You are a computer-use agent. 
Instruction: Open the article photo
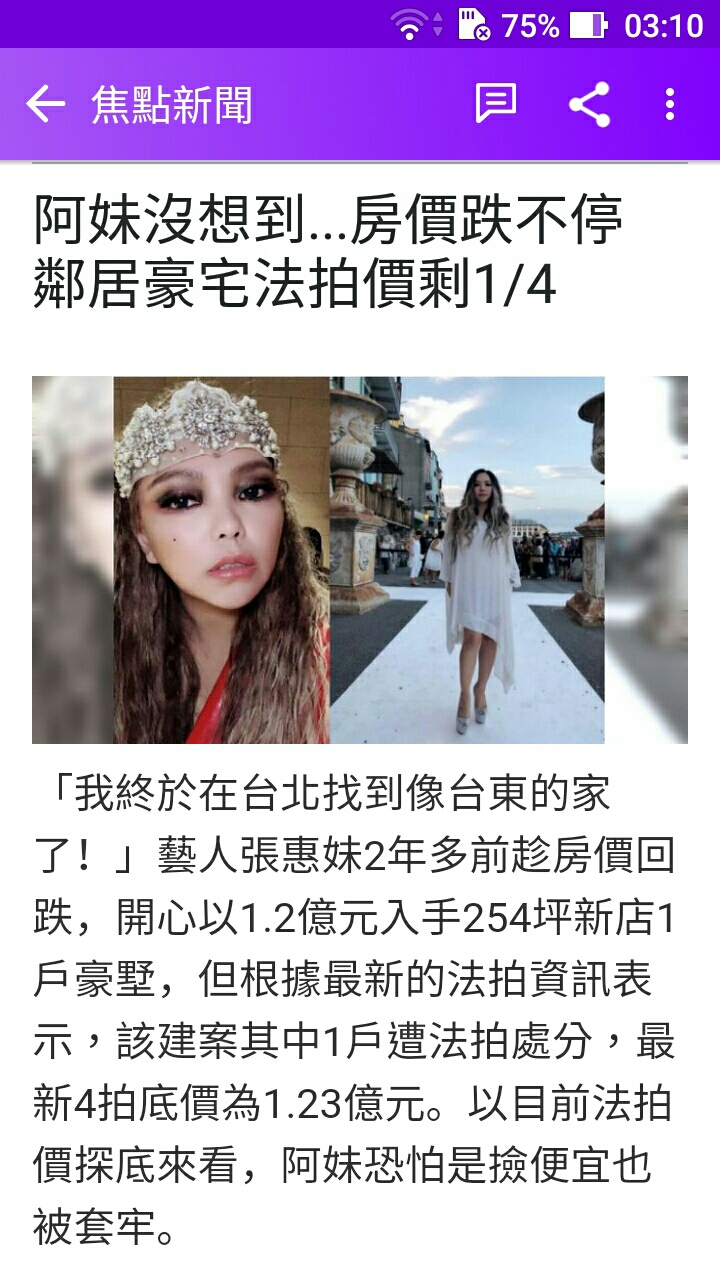tap(359, 560)
